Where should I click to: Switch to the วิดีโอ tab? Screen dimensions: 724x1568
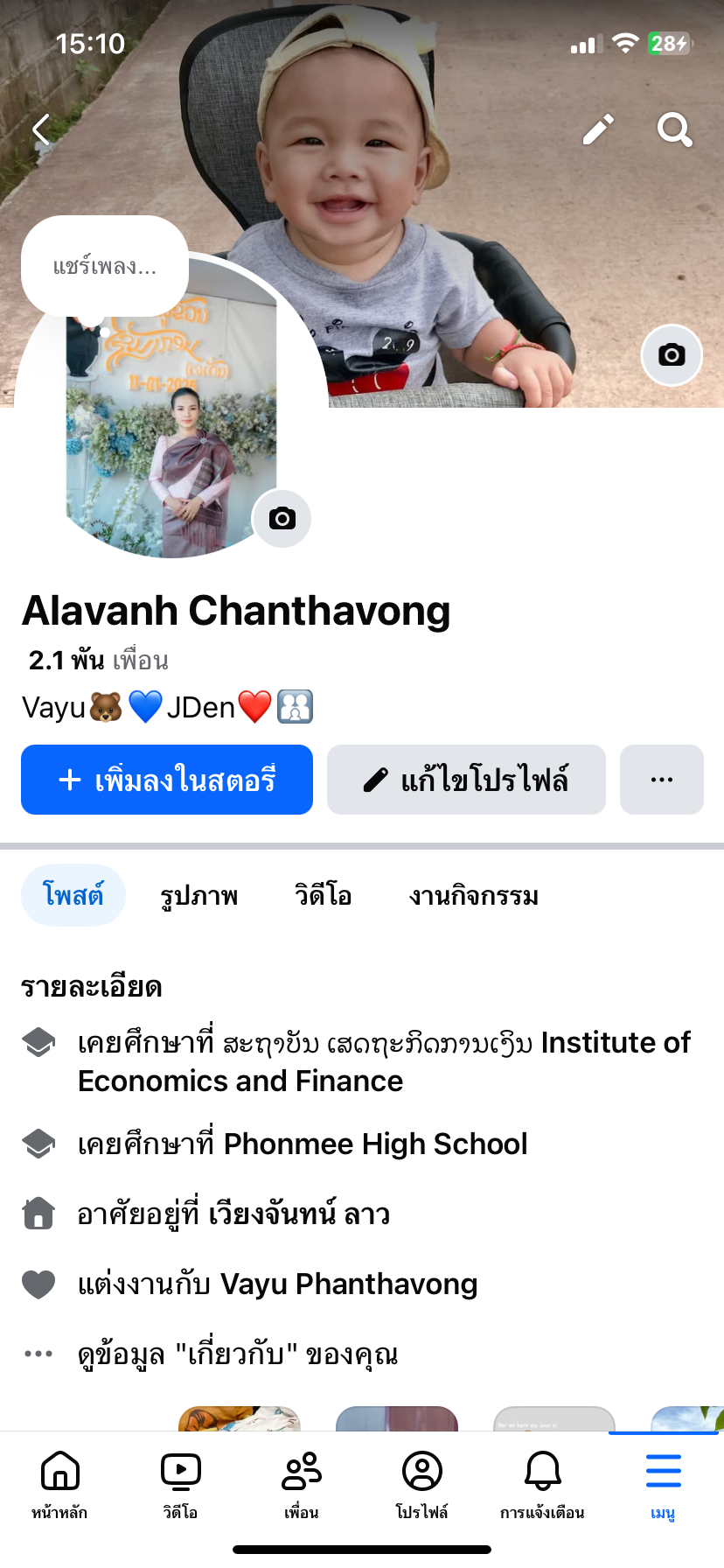(324, 895)
